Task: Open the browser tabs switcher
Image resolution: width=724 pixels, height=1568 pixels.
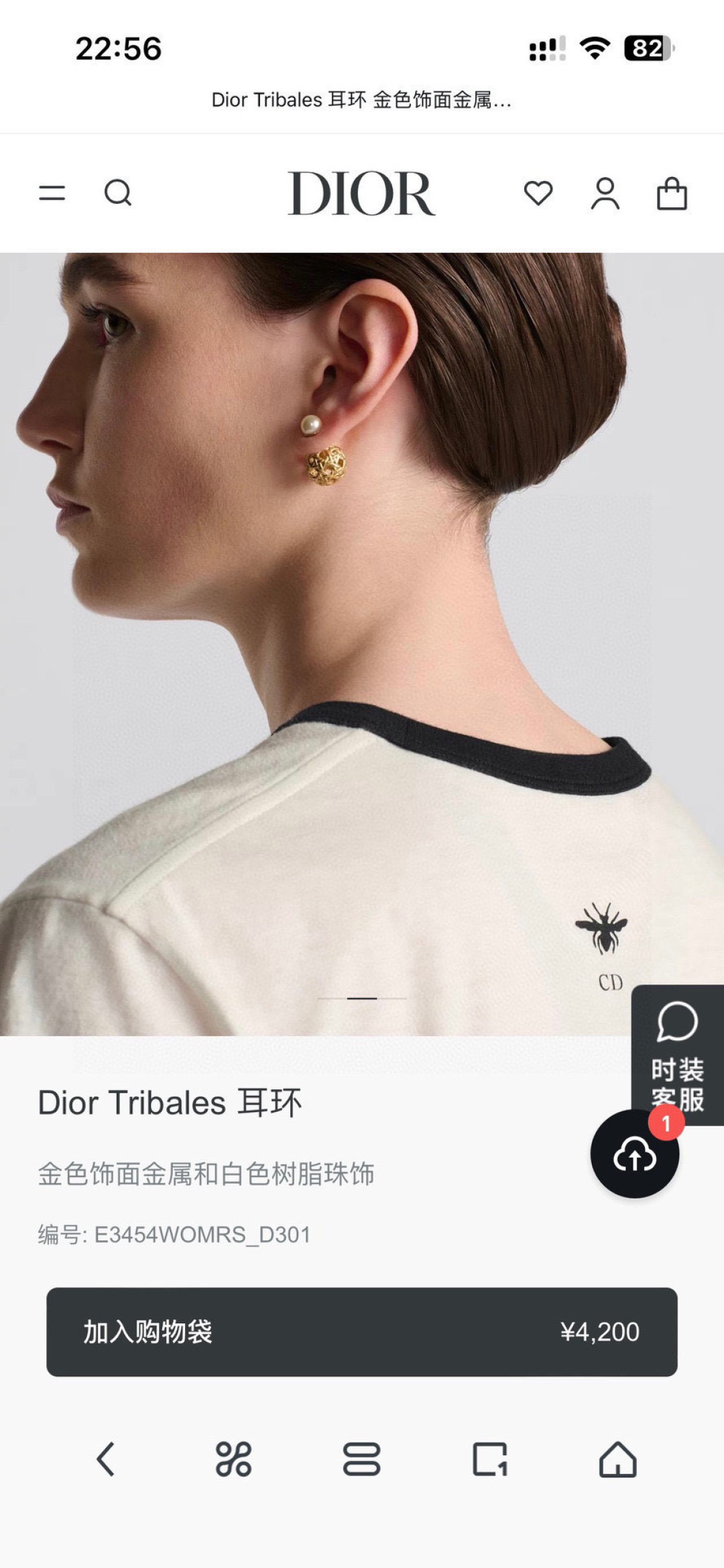Action: tap(361, 1459)
